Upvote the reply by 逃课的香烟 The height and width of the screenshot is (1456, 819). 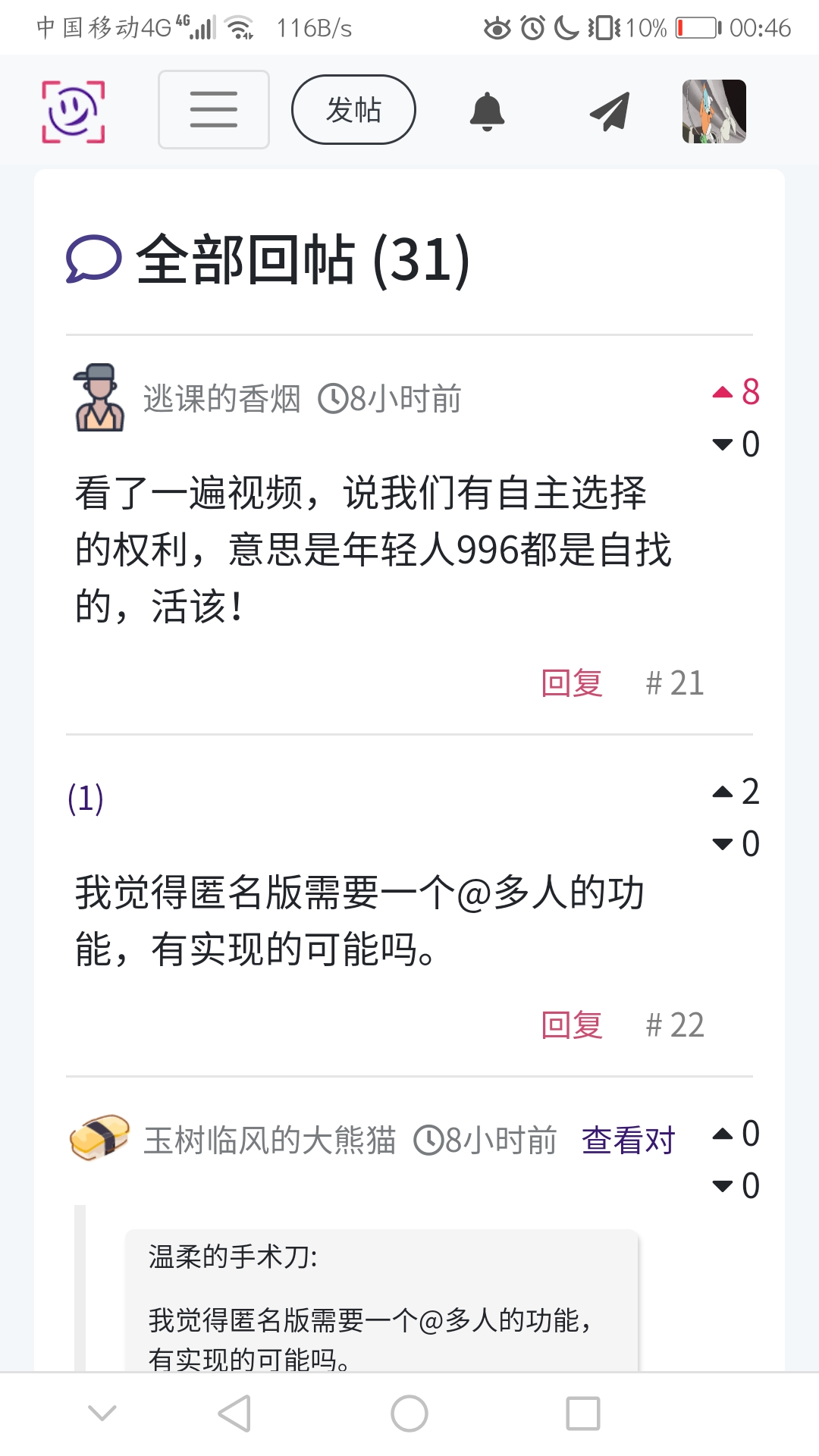(723, 392)
